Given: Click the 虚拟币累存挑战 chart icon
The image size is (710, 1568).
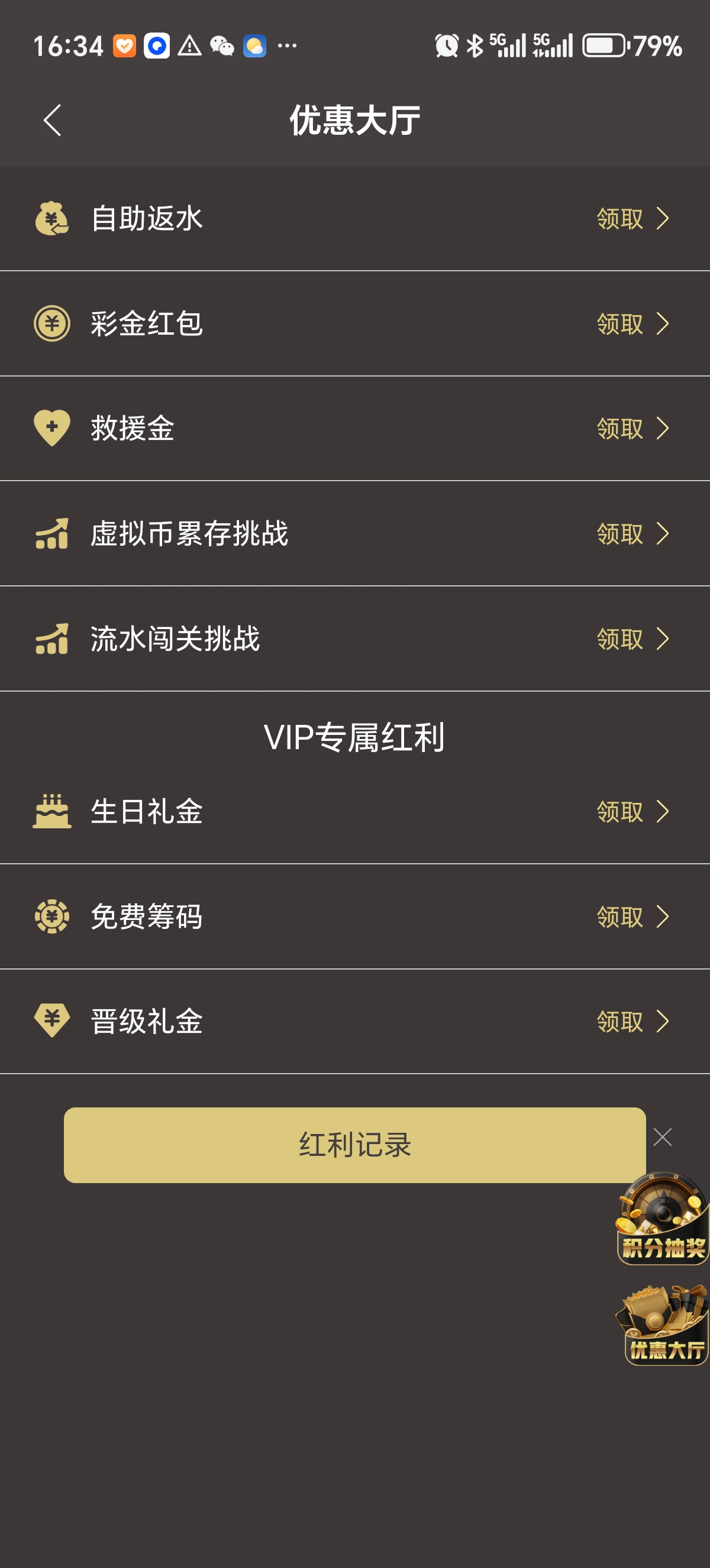Looking at the screenshot, I should tap(51, 534).
